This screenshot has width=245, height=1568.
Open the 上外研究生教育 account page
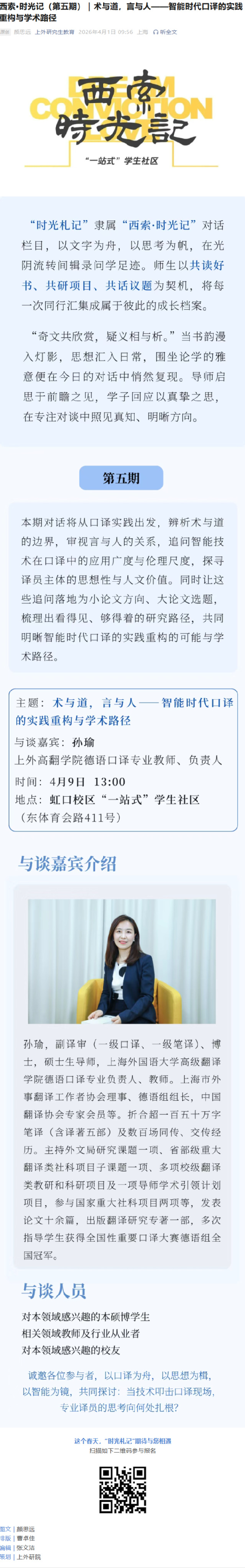(54, 32)
